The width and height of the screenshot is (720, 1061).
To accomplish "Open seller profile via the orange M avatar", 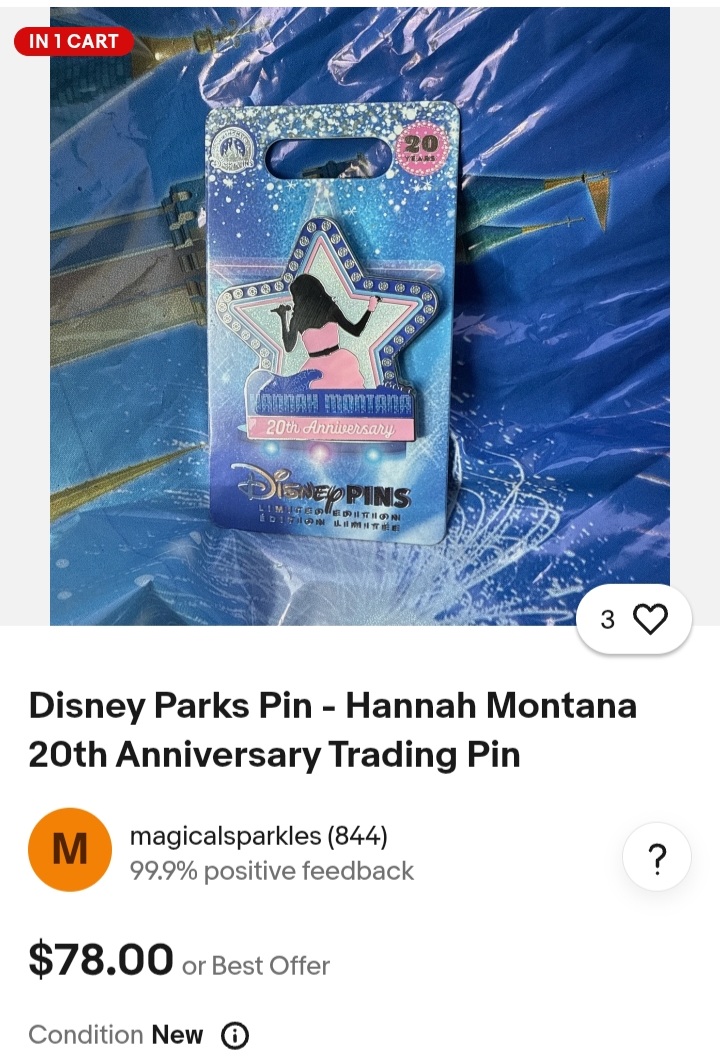I will tap(67, 846).
